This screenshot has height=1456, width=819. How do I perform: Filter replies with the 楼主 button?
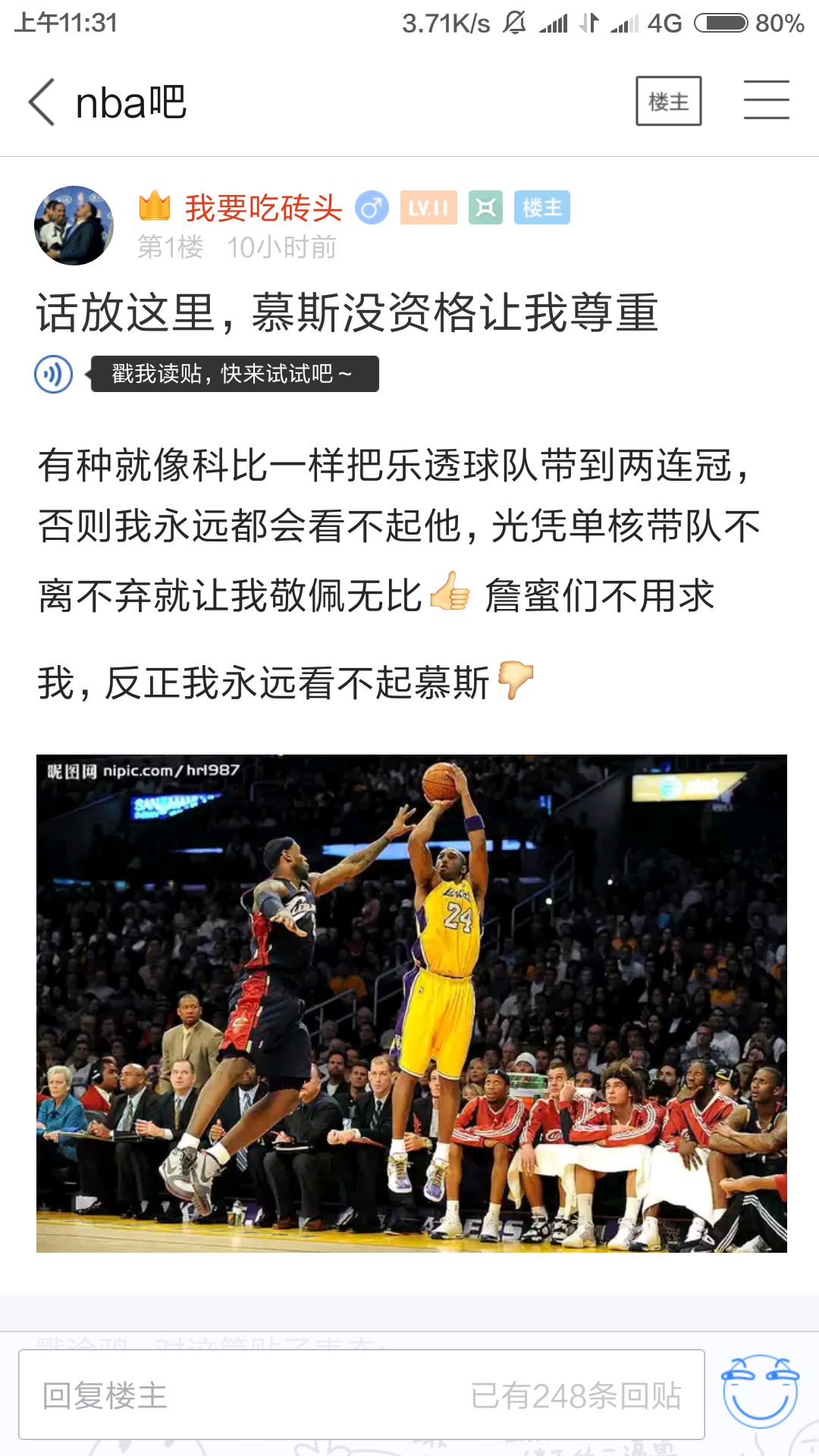coord(668,101)
